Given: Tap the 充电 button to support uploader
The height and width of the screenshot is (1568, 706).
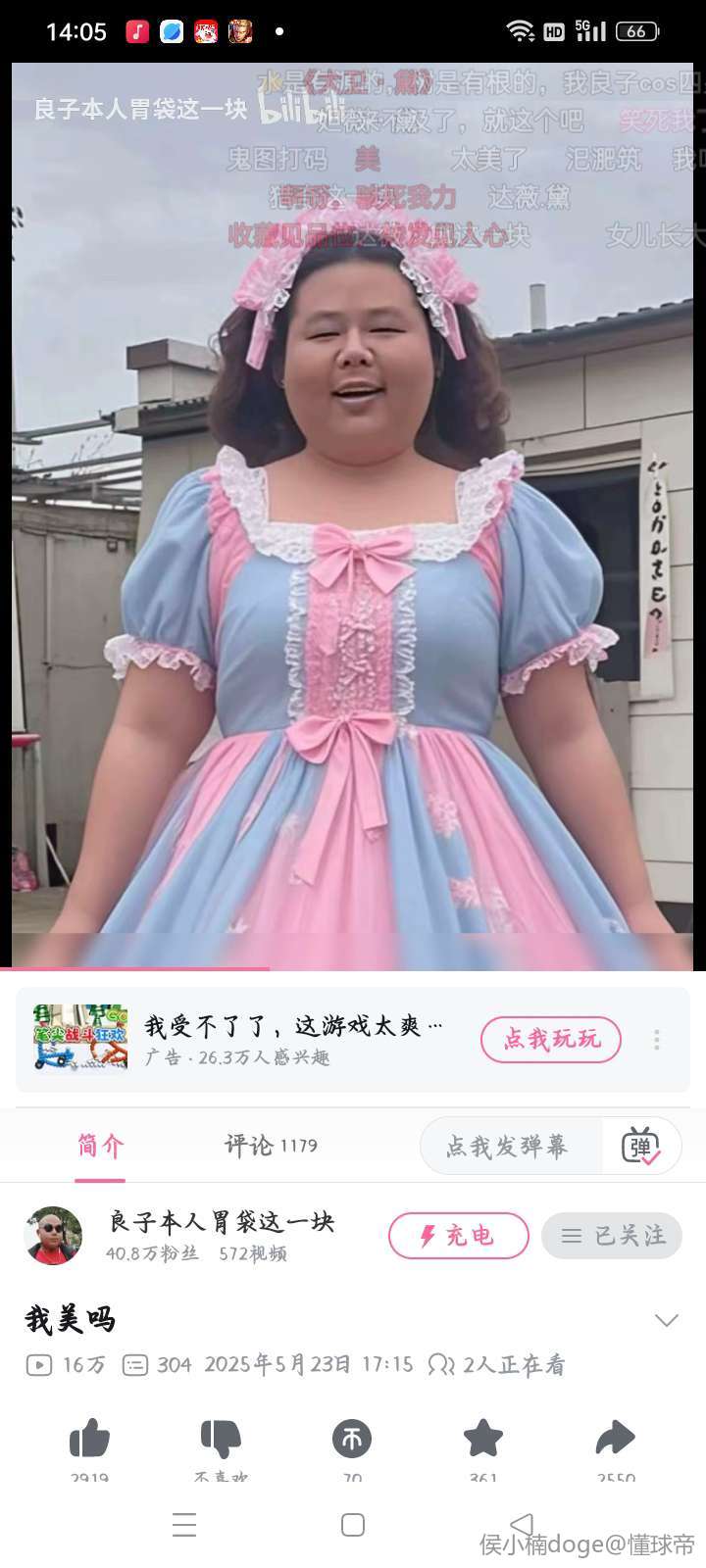Looking at the screenshot, I should tap(458, 1236).
